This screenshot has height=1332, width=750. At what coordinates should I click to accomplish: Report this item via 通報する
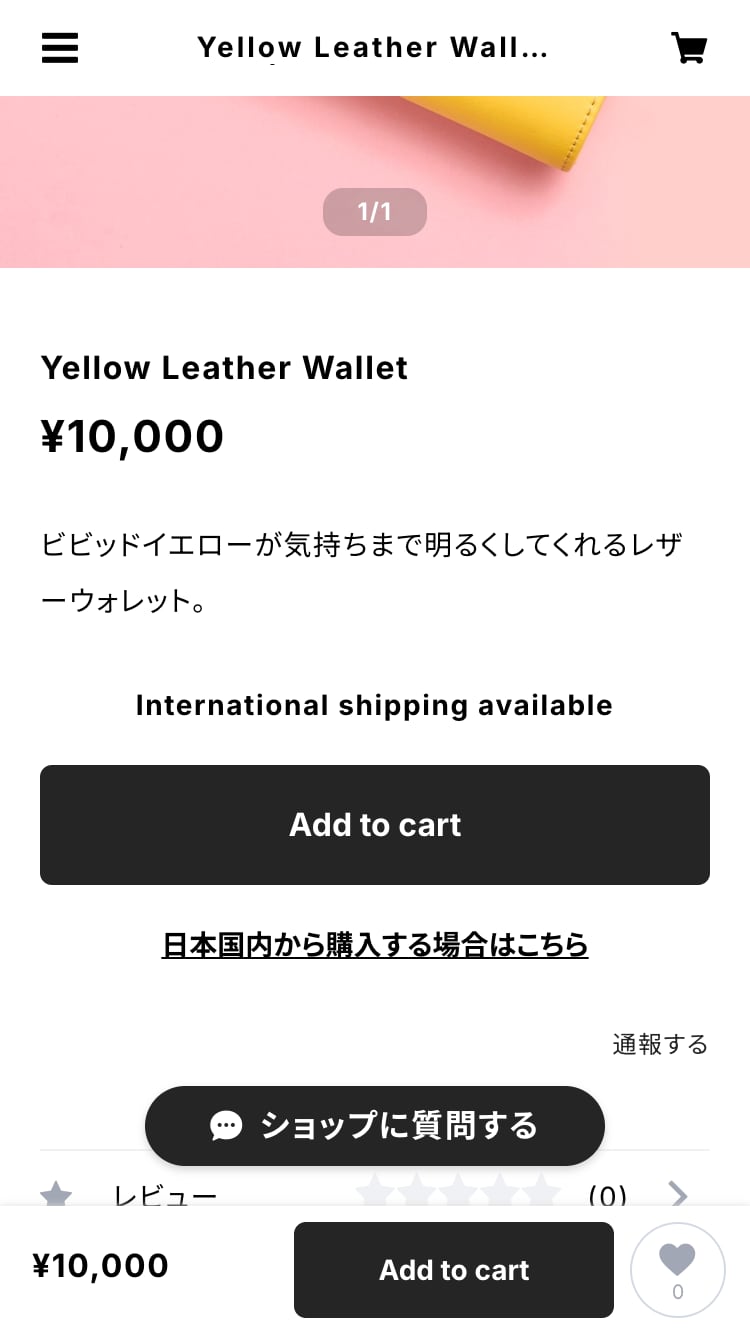coord(660,1045)
